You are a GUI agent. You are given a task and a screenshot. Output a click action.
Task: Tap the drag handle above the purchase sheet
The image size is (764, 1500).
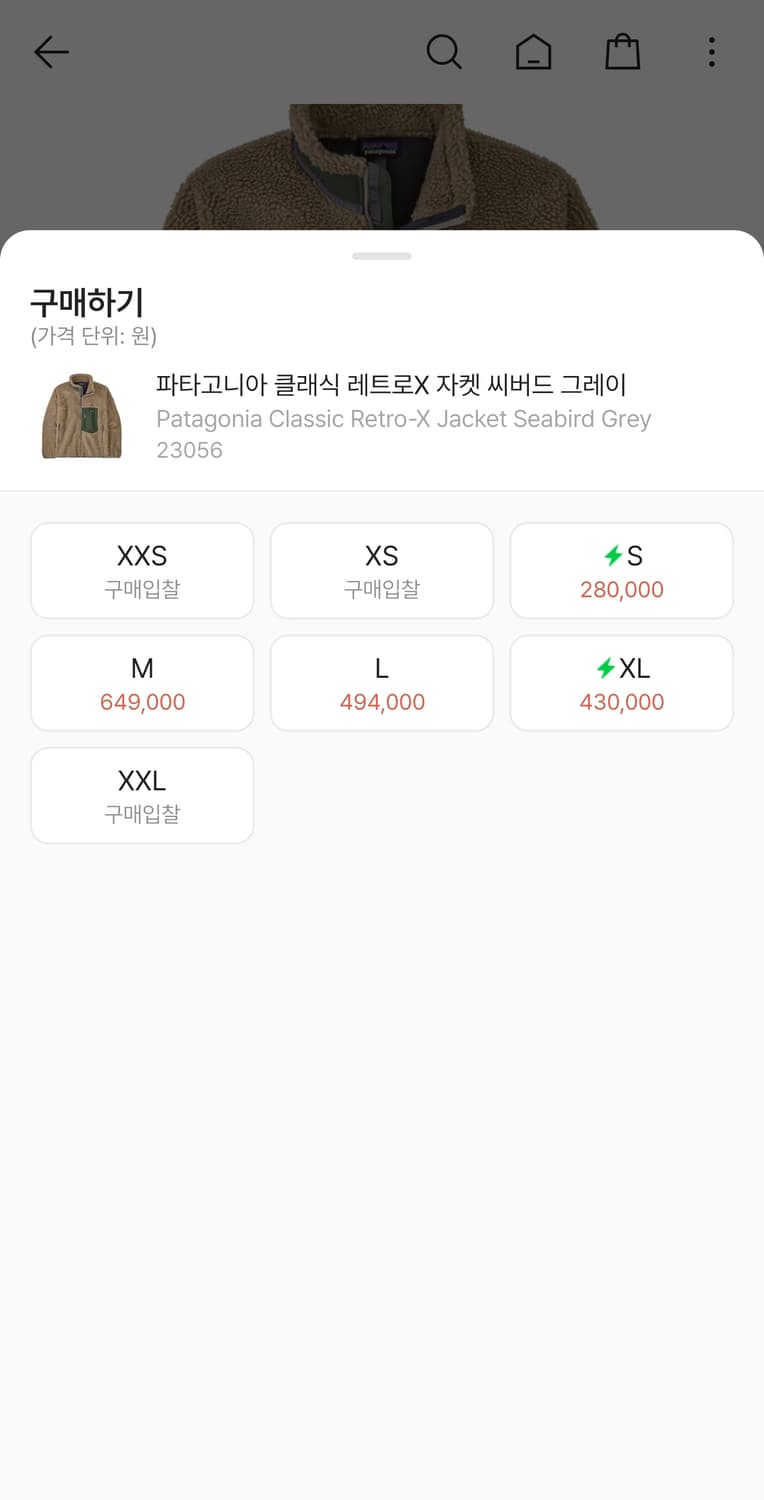pyautogui.click(x=381, y=256)
